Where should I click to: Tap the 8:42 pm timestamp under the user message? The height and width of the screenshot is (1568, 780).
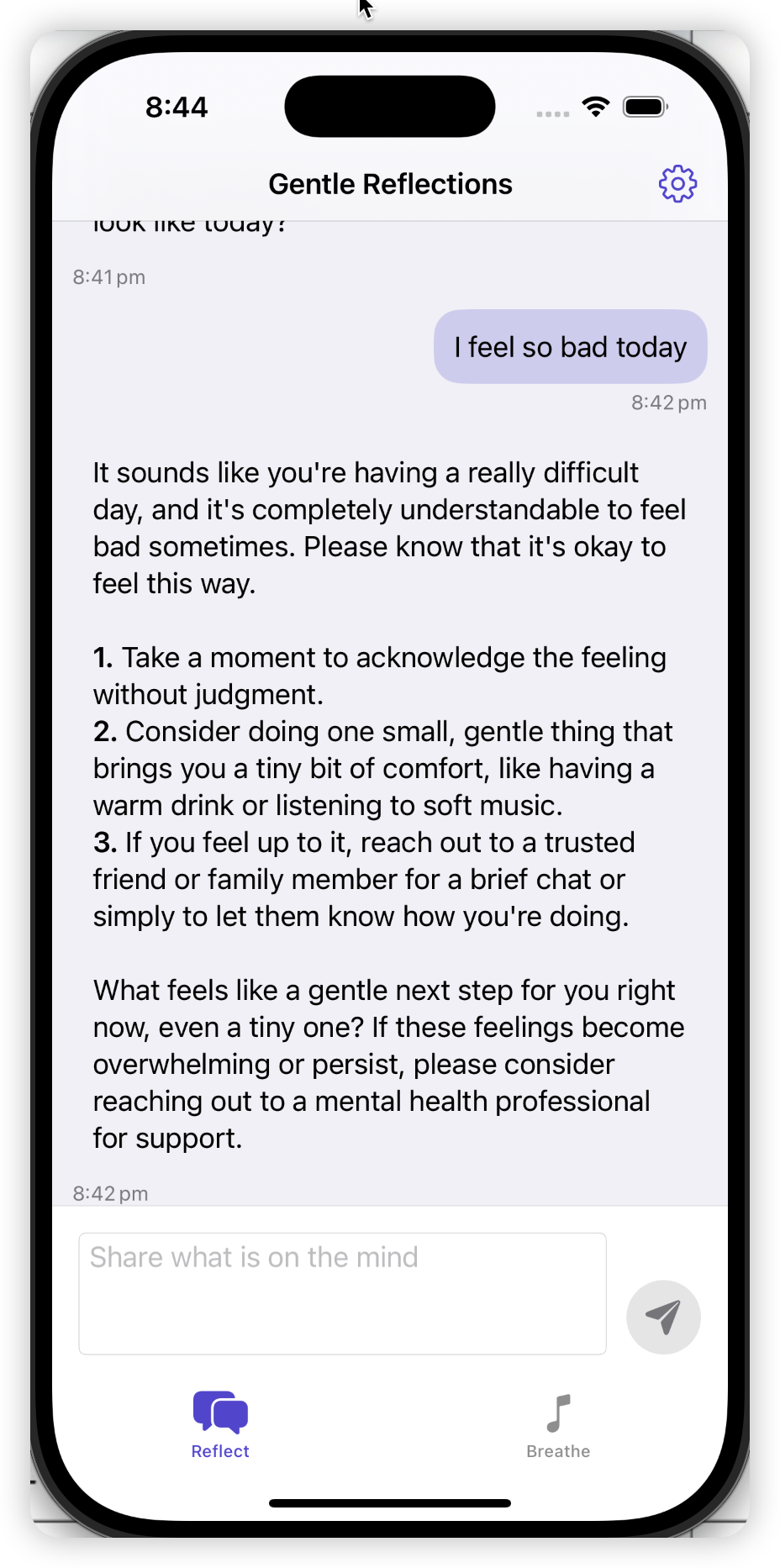[668, 402]
